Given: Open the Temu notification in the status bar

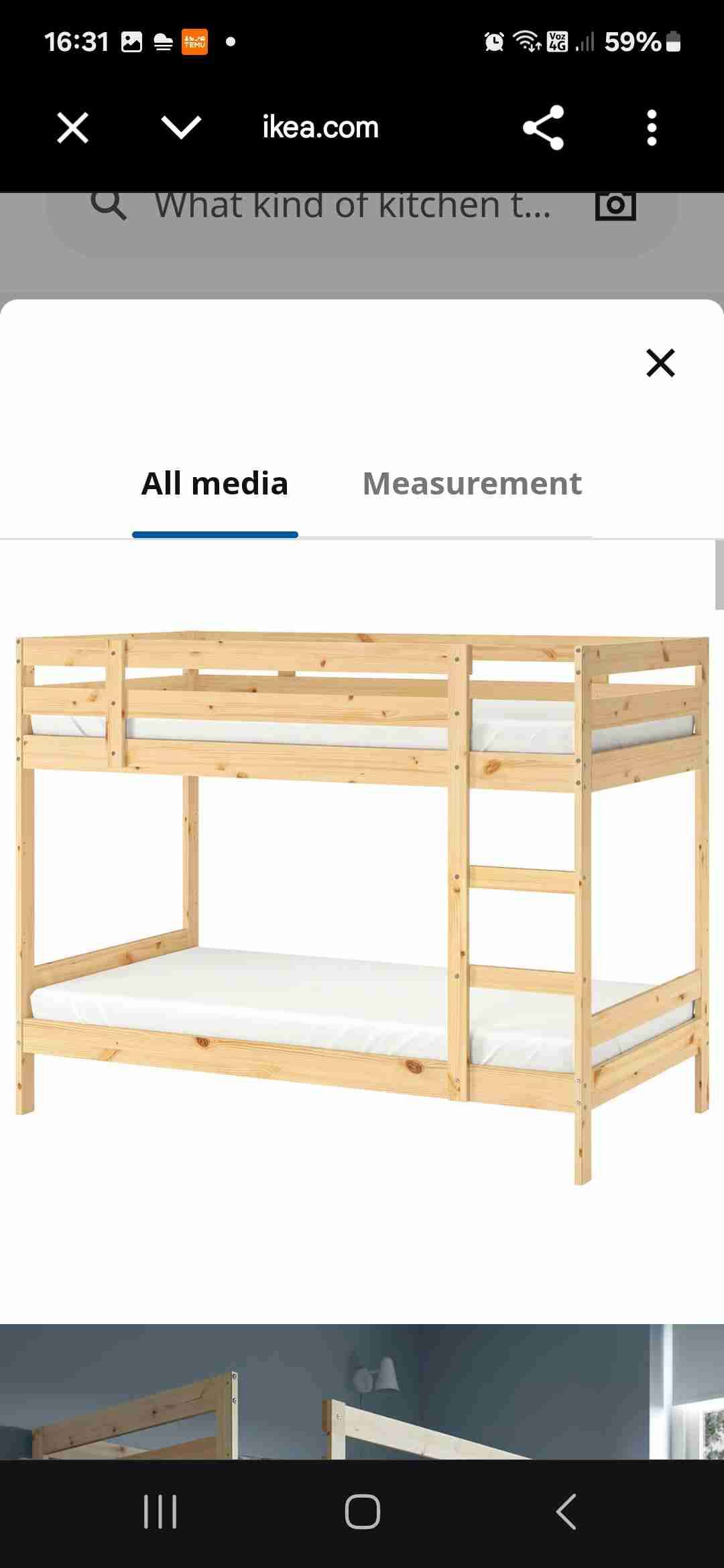Looking at the screenshot, I should (194, 42).
